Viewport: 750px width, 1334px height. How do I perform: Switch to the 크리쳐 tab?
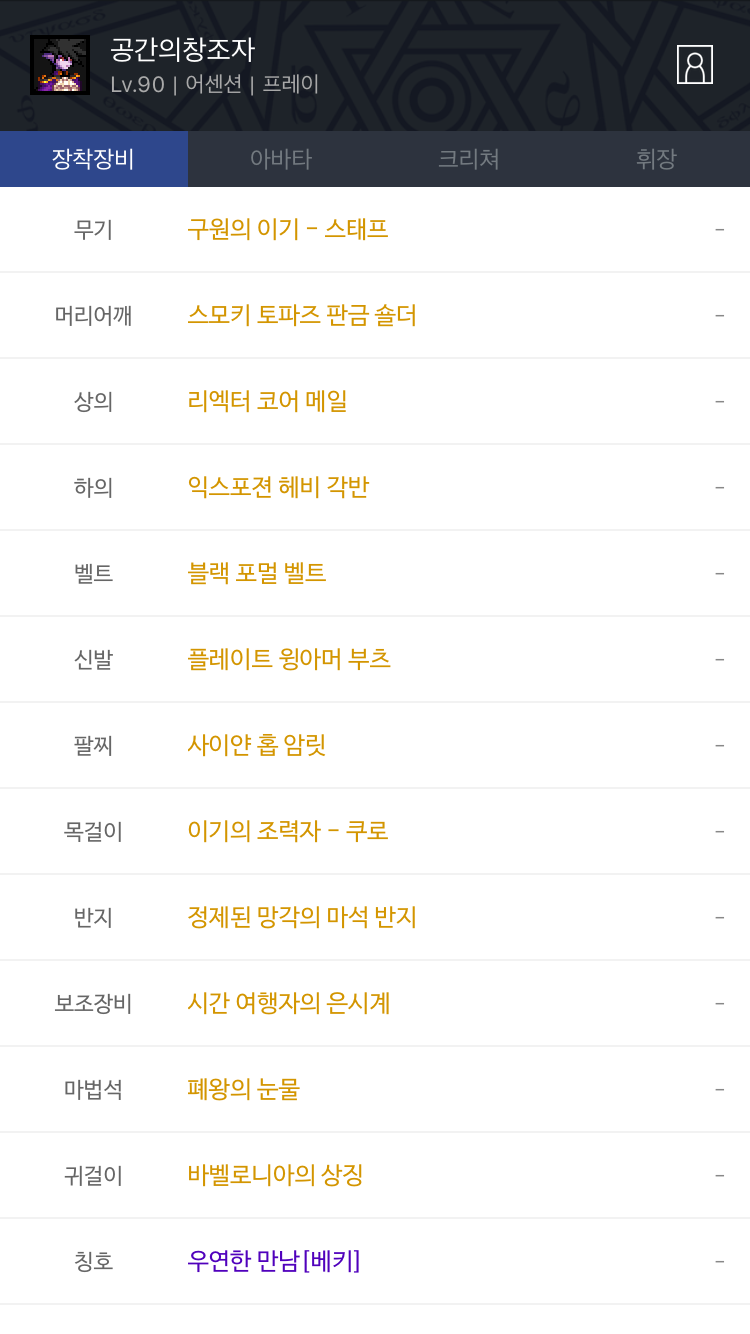pyautogui.click(x=469, y=159)
